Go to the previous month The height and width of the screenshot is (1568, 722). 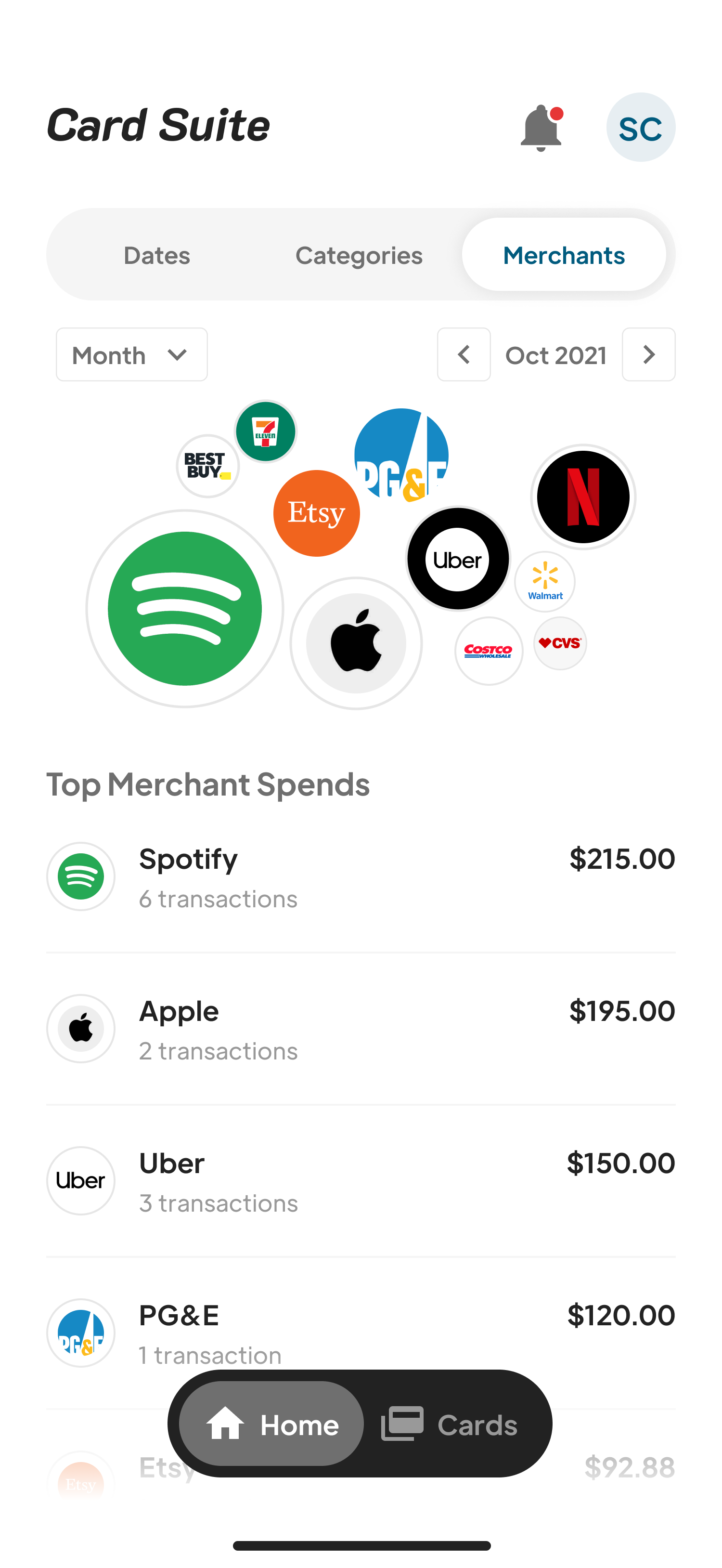(x=464, y=355)
